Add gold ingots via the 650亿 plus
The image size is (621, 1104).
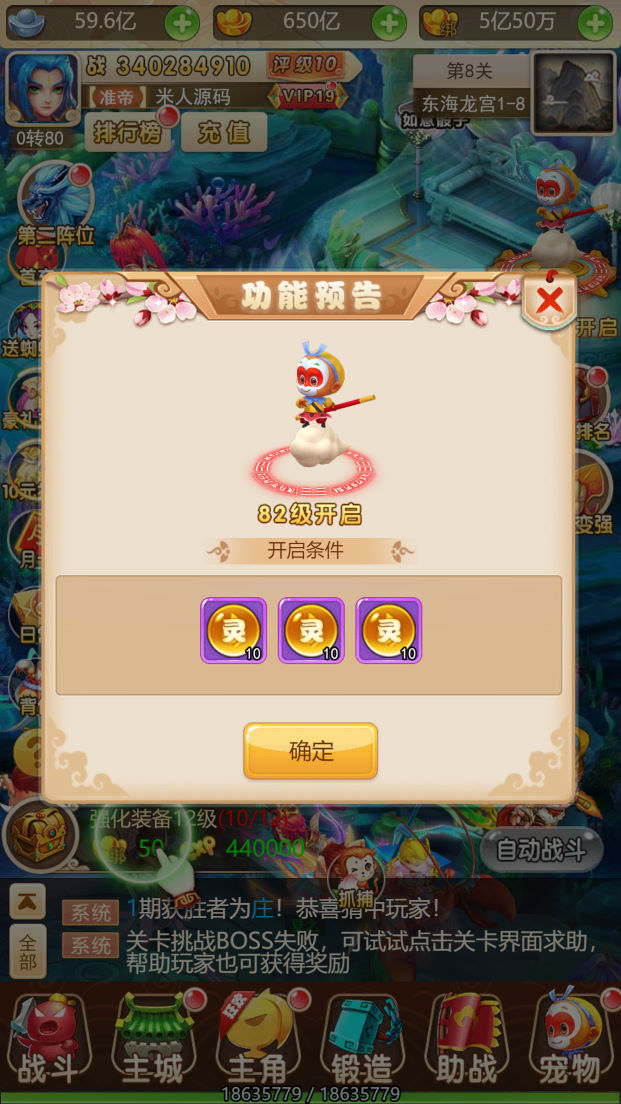point(388,23)
